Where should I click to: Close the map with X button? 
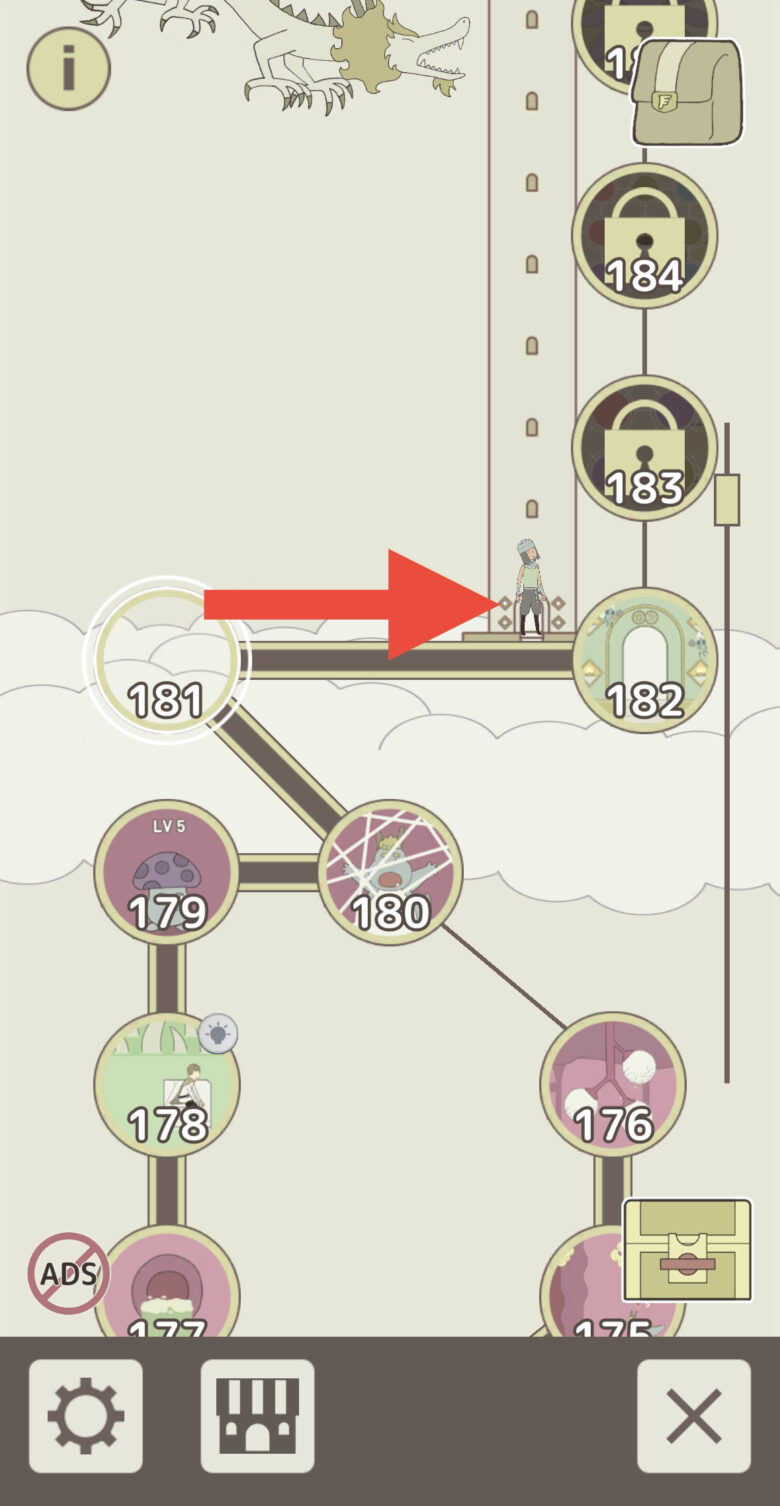pyautogui.click(x=694, y=1416)
